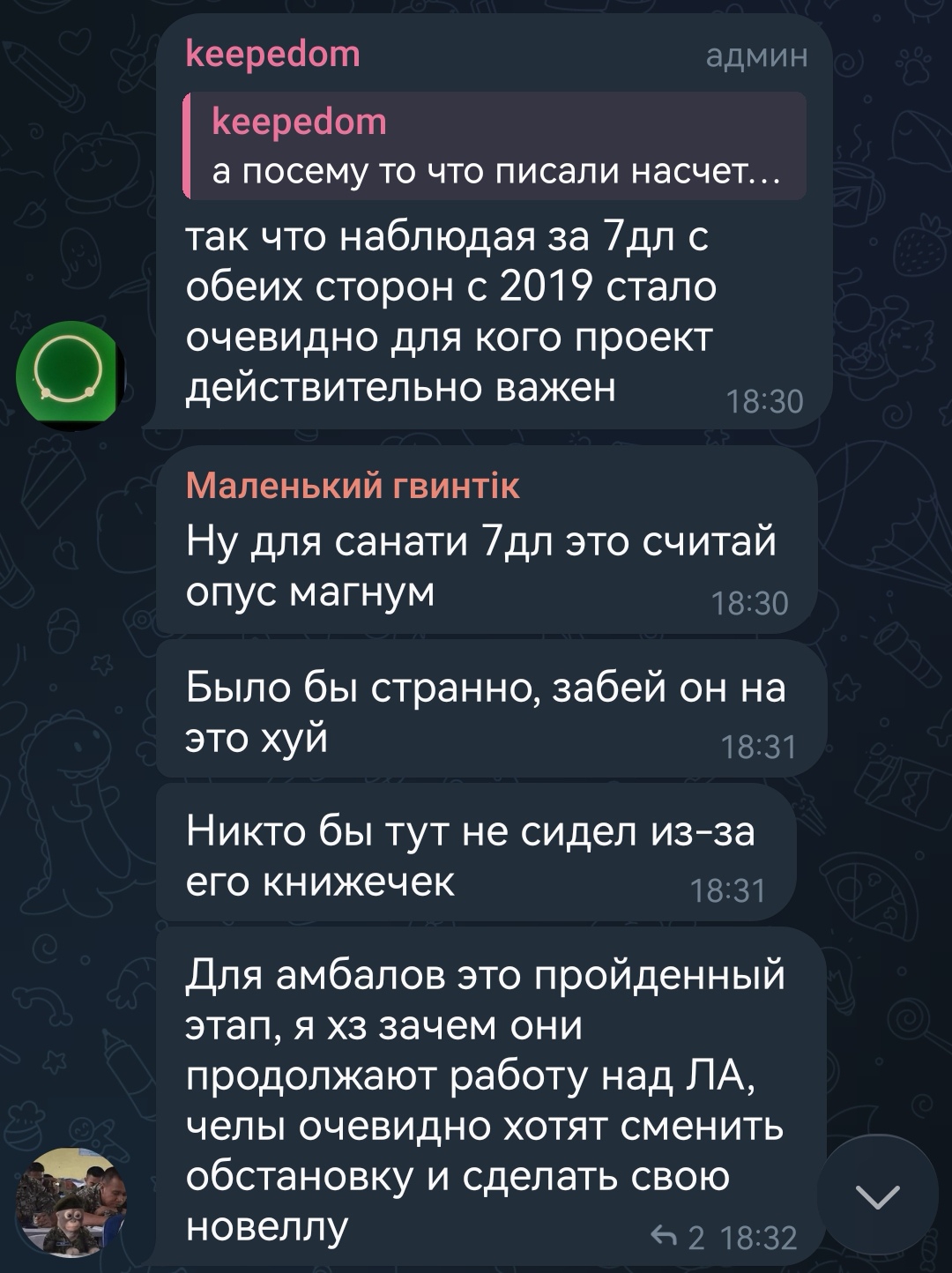Open profile of Маленький гвинтік by name

coord(353,486)
